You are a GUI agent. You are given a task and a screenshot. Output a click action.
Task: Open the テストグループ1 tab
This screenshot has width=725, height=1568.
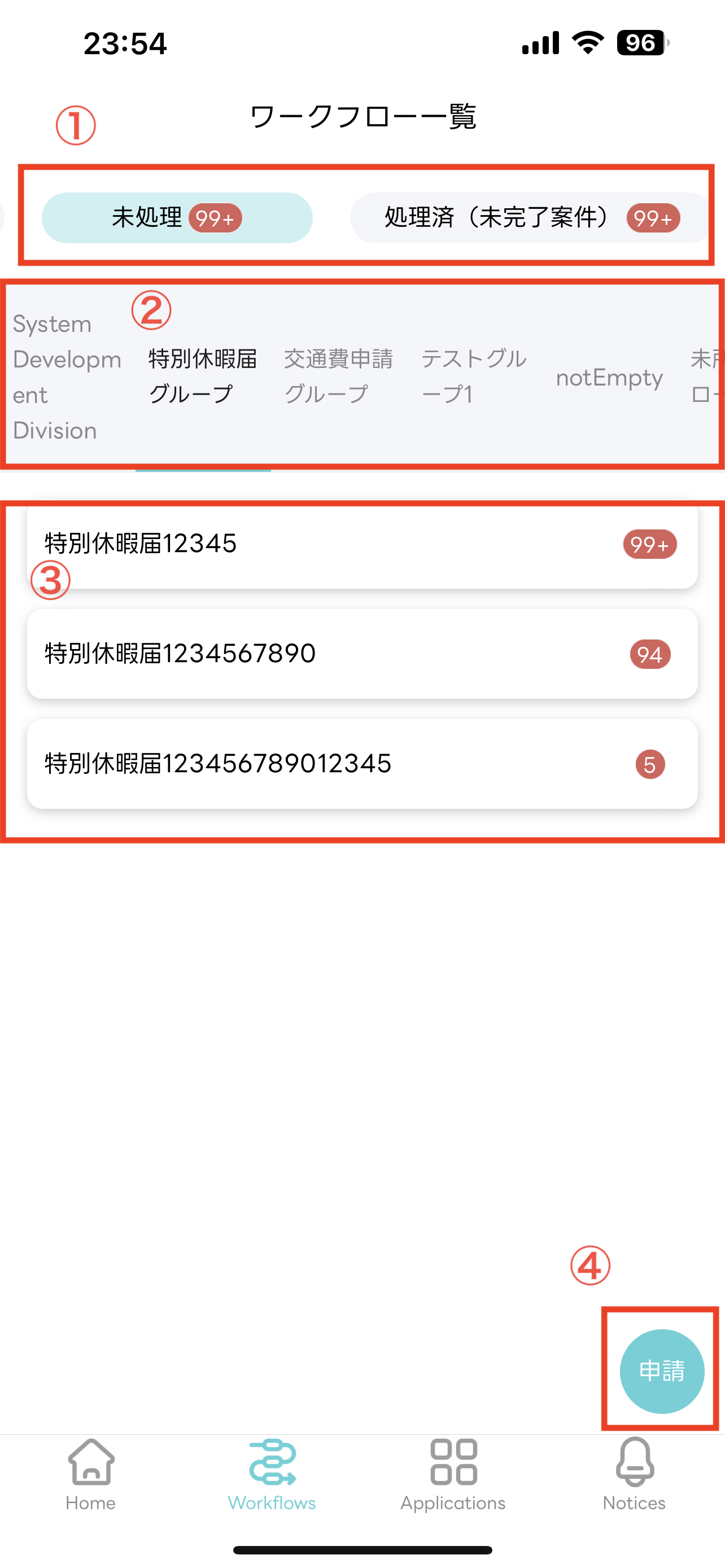point(474,377)
